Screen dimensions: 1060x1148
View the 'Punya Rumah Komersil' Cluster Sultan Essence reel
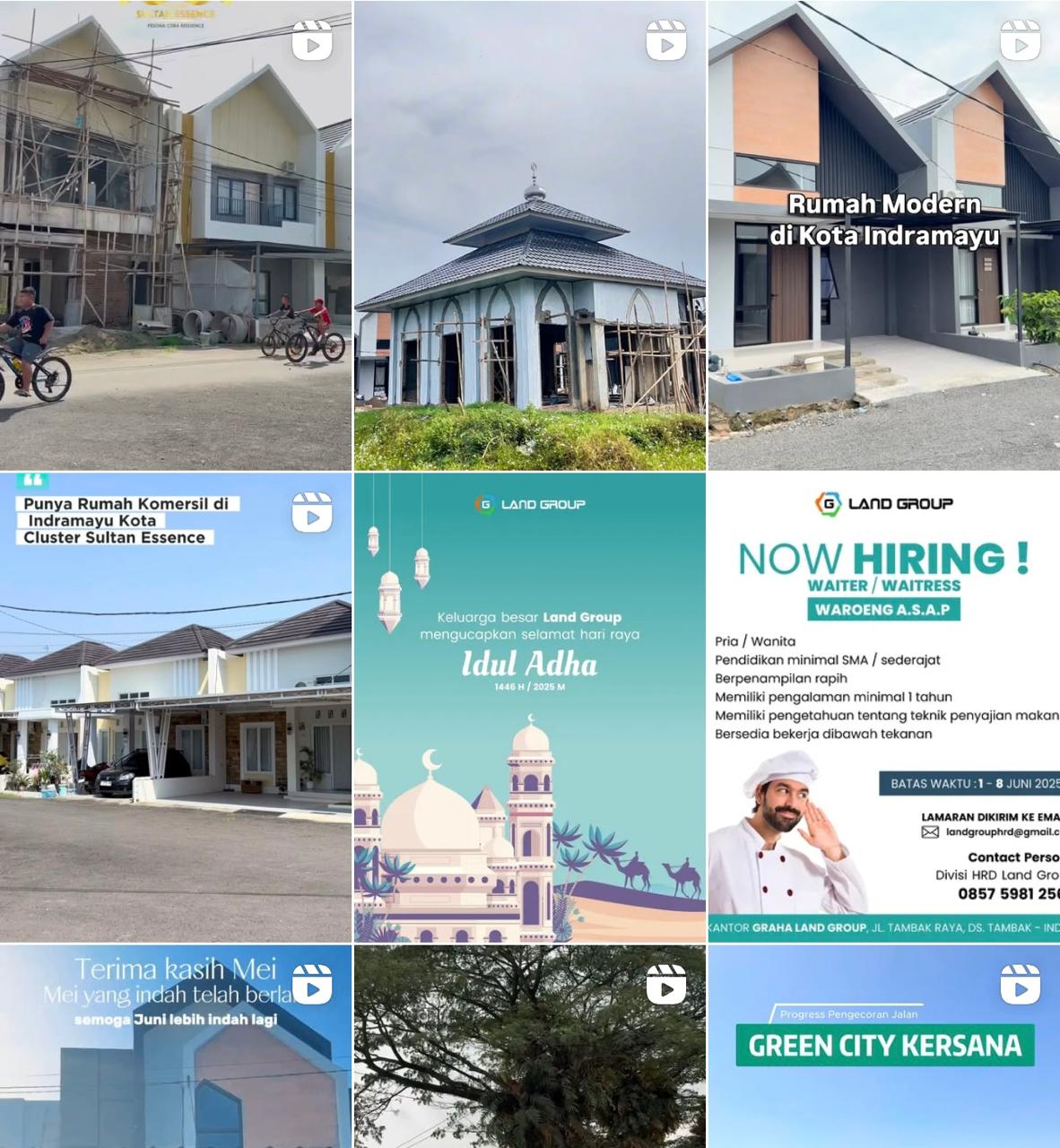coord(176,707)
